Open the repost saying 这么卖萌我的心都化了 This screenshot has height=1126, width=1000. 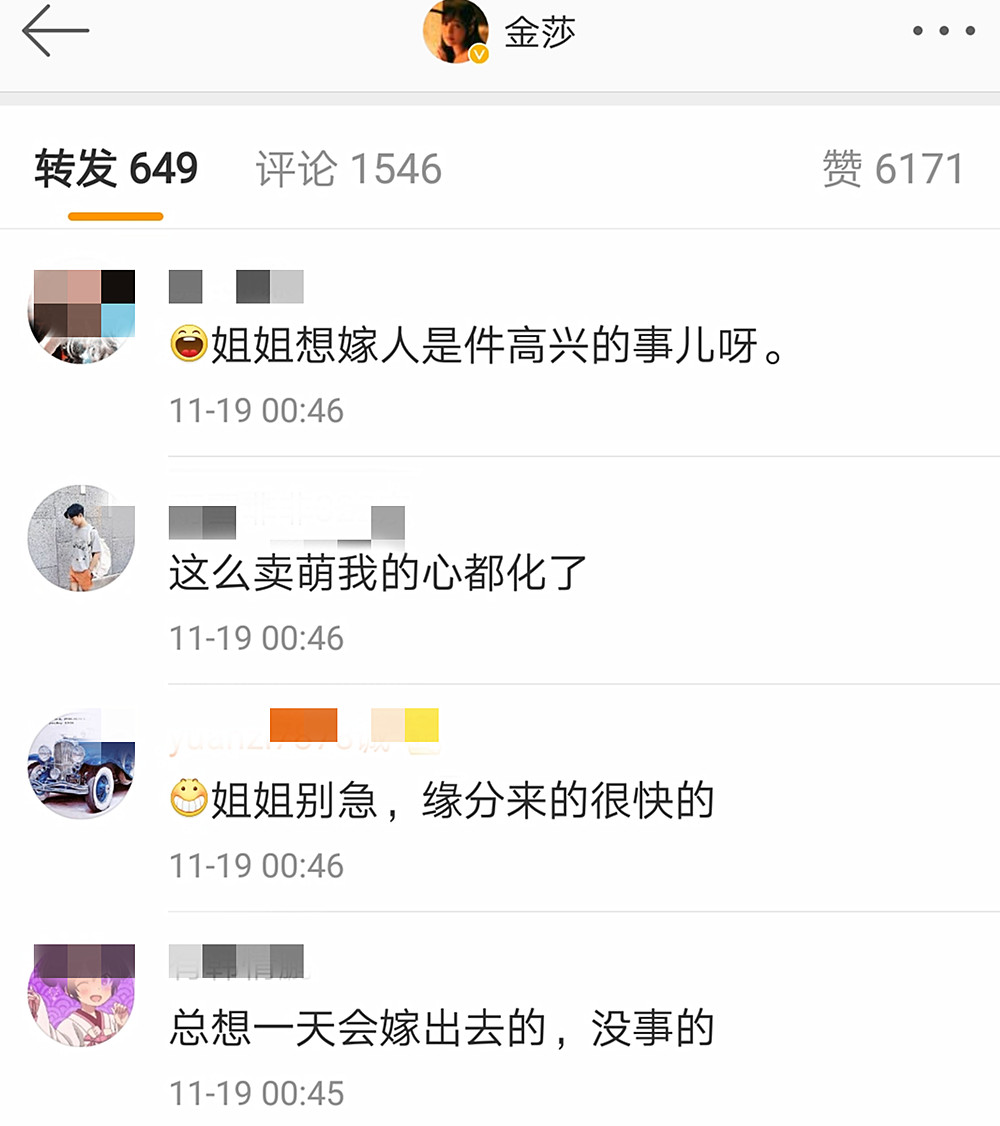pos(378,574)
